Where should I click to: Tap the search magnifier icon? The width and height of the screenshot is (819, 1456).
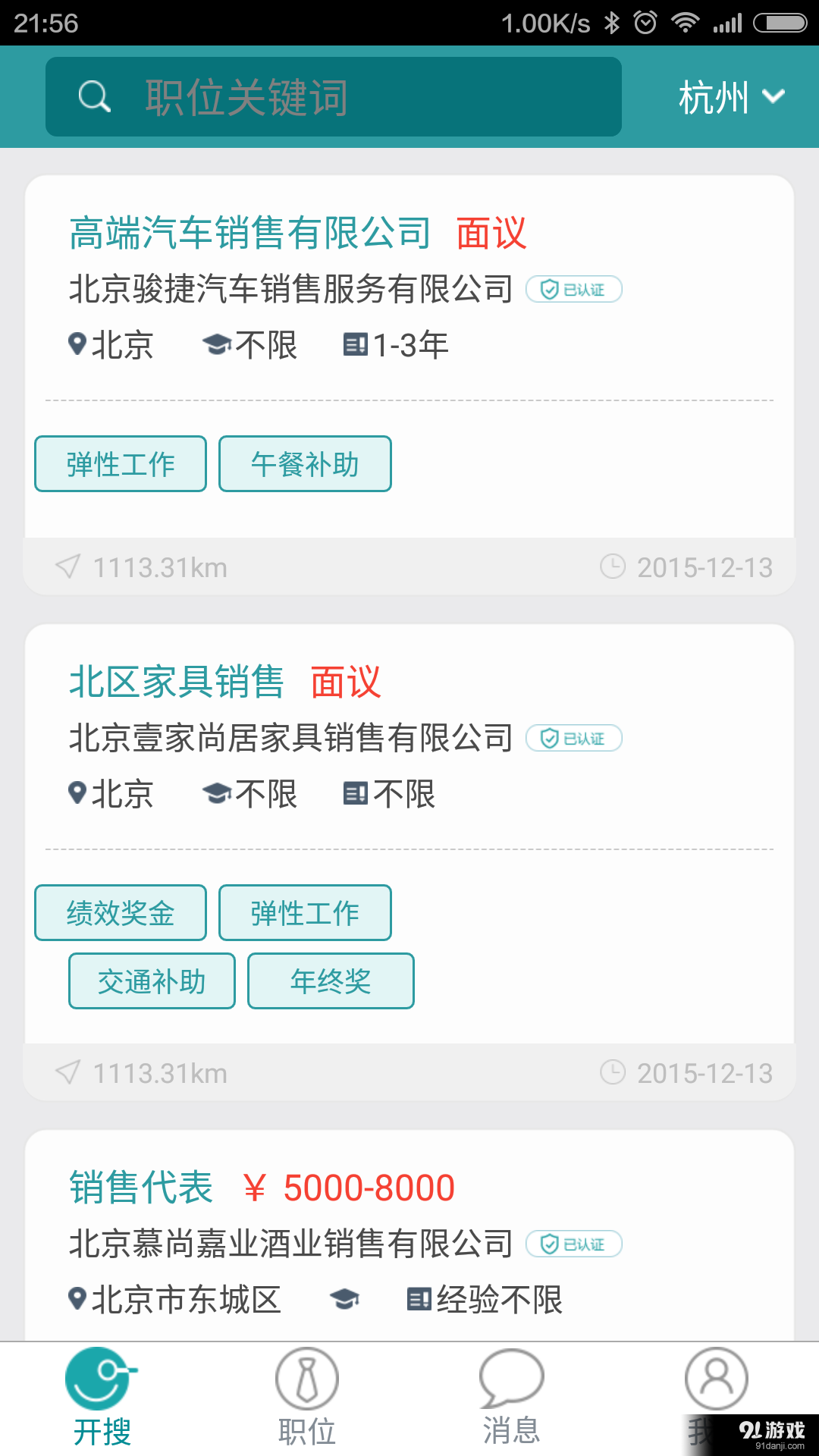[93, 96]
